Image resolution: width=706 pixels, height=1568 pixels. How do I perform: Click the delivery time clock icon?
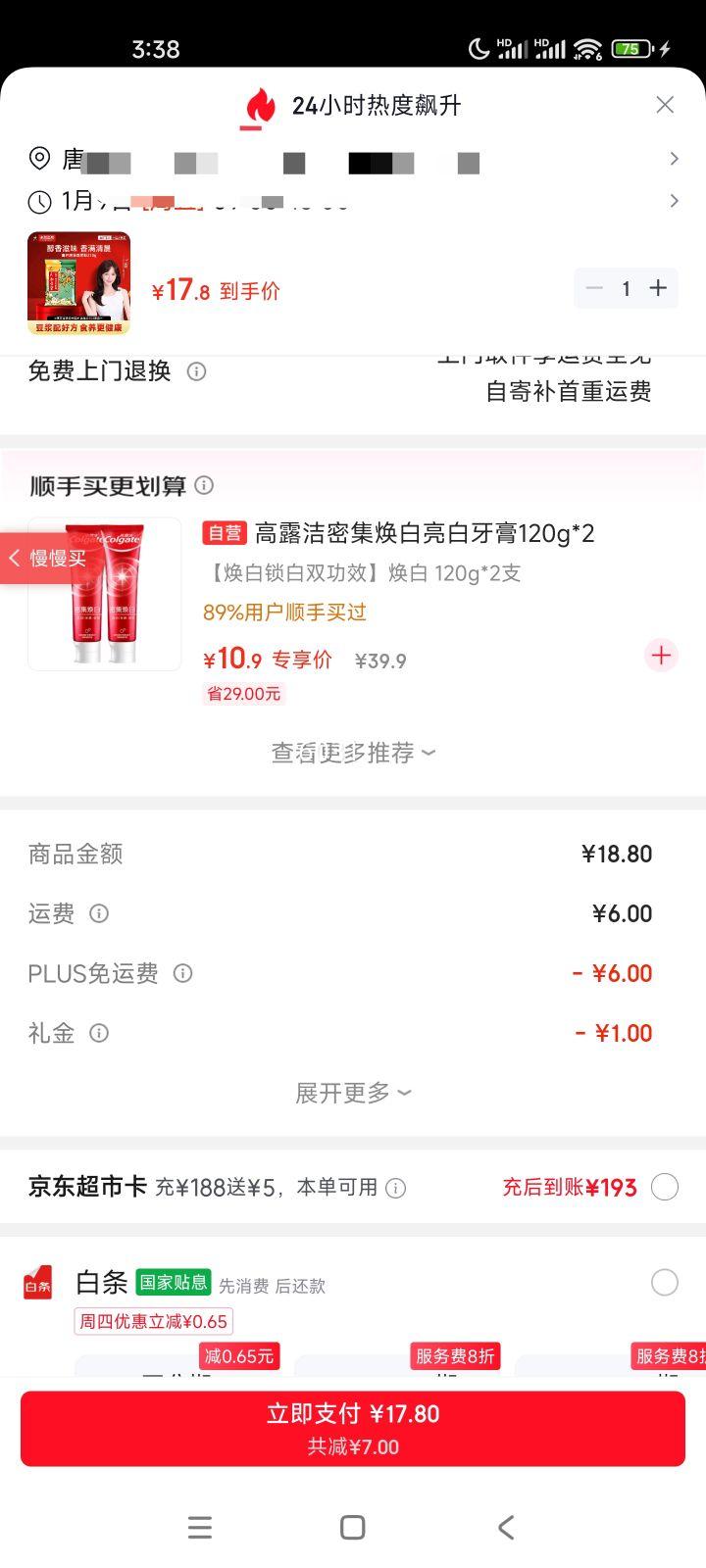[x=37, y=201]
